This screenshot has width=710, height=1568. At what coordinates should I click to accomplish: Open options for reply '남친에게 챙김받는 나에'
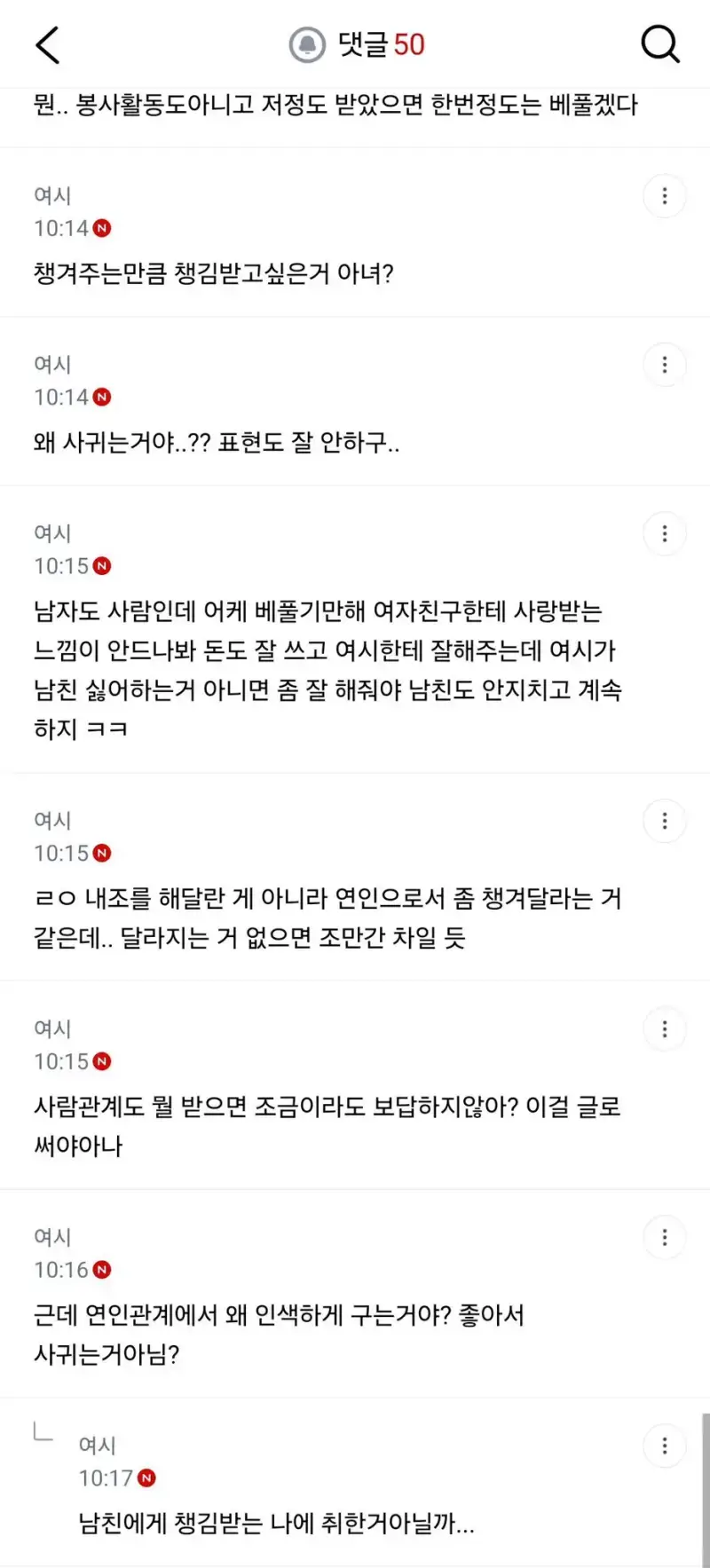(x=665, y=1446)
